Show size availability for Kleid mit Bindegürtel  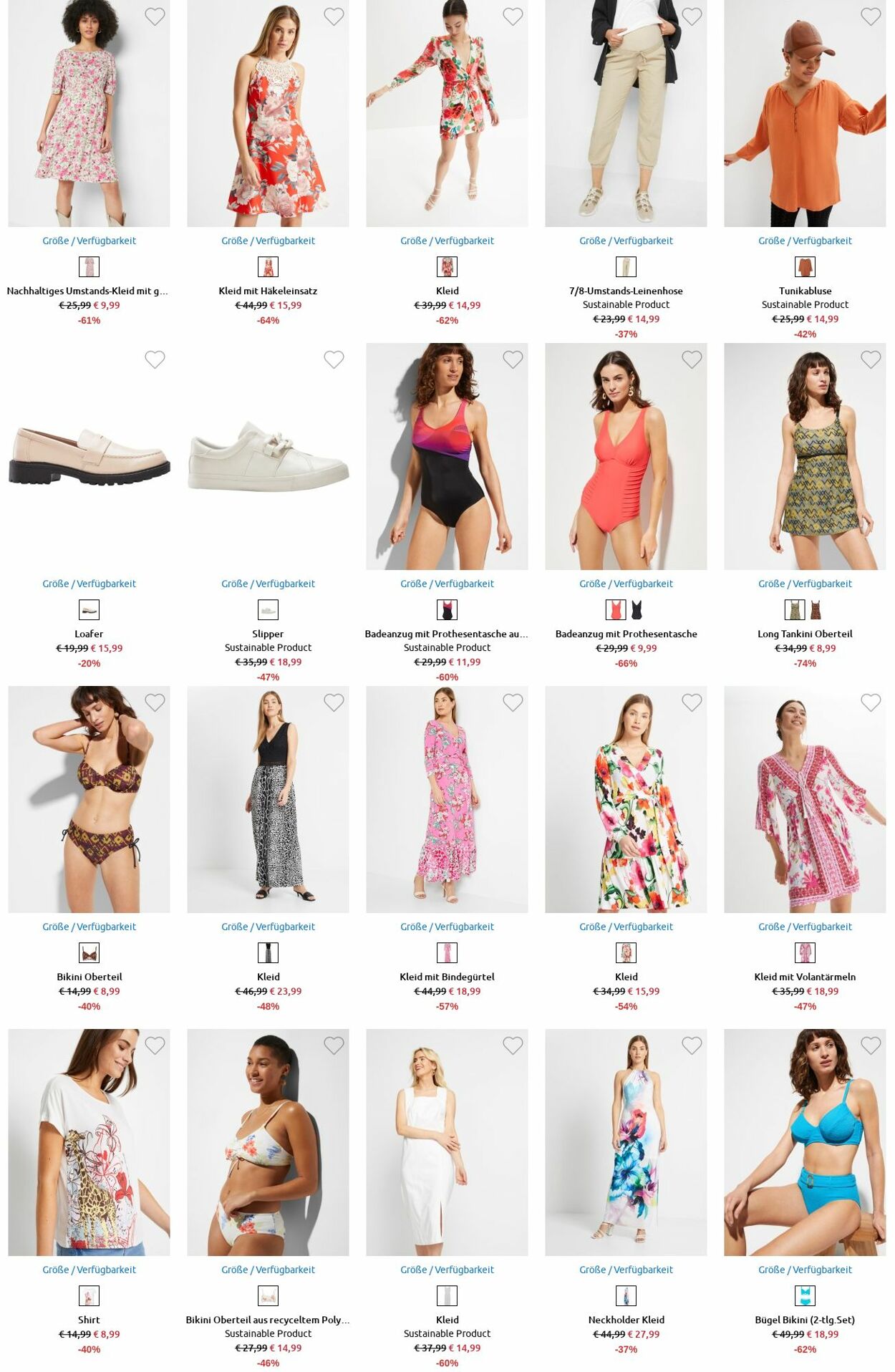(447, 927)
